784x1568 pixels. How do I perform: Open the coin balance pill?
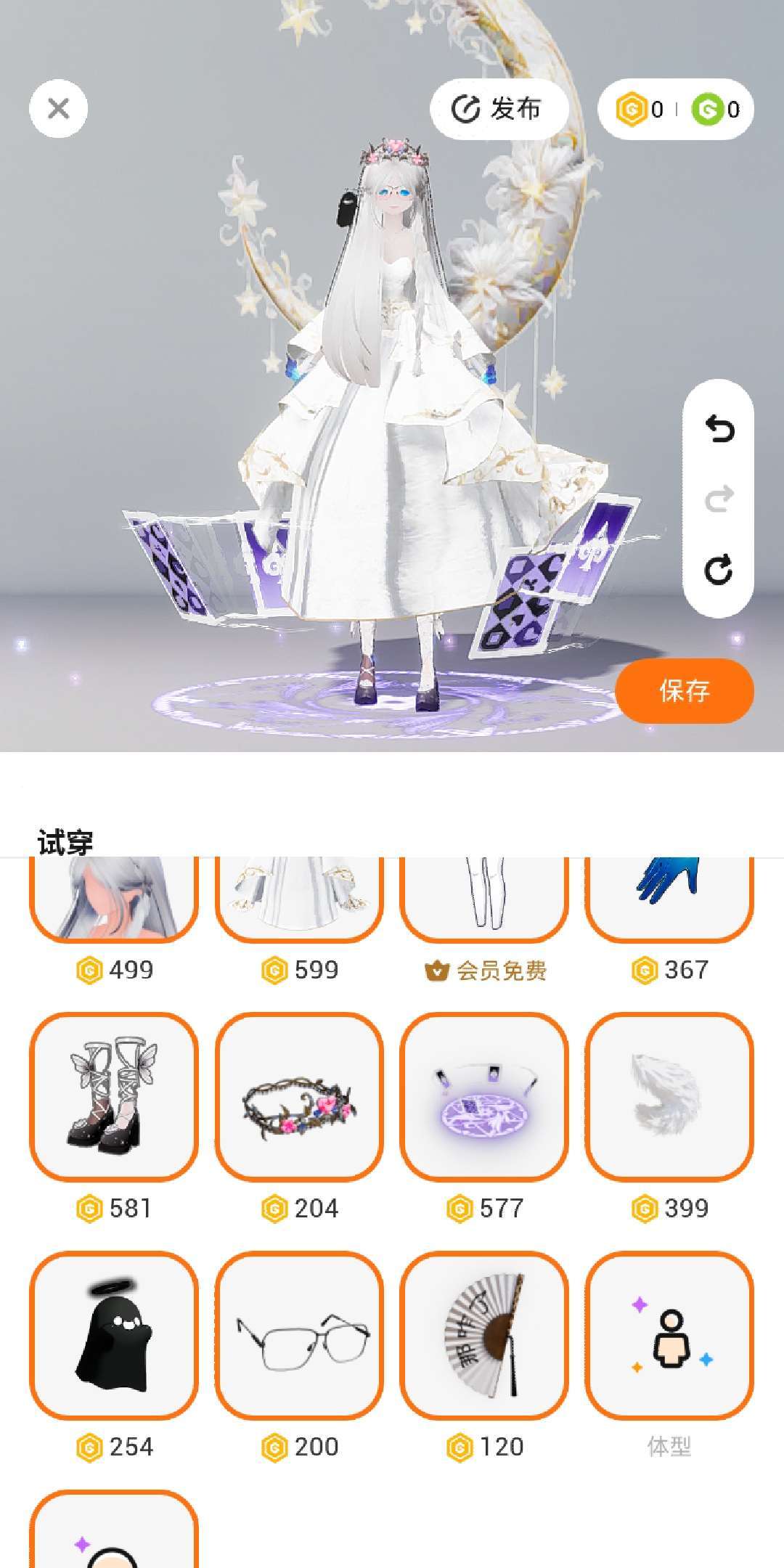[x=676, y=109]
